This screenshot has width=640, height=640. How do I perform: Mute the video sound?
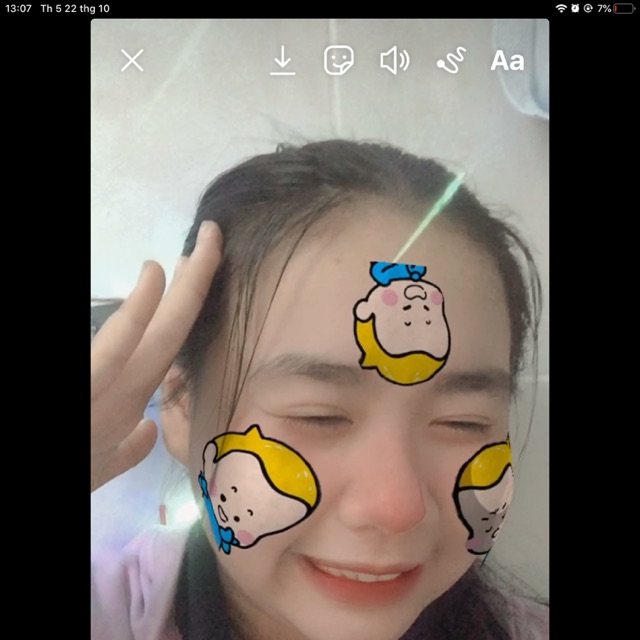395,61
